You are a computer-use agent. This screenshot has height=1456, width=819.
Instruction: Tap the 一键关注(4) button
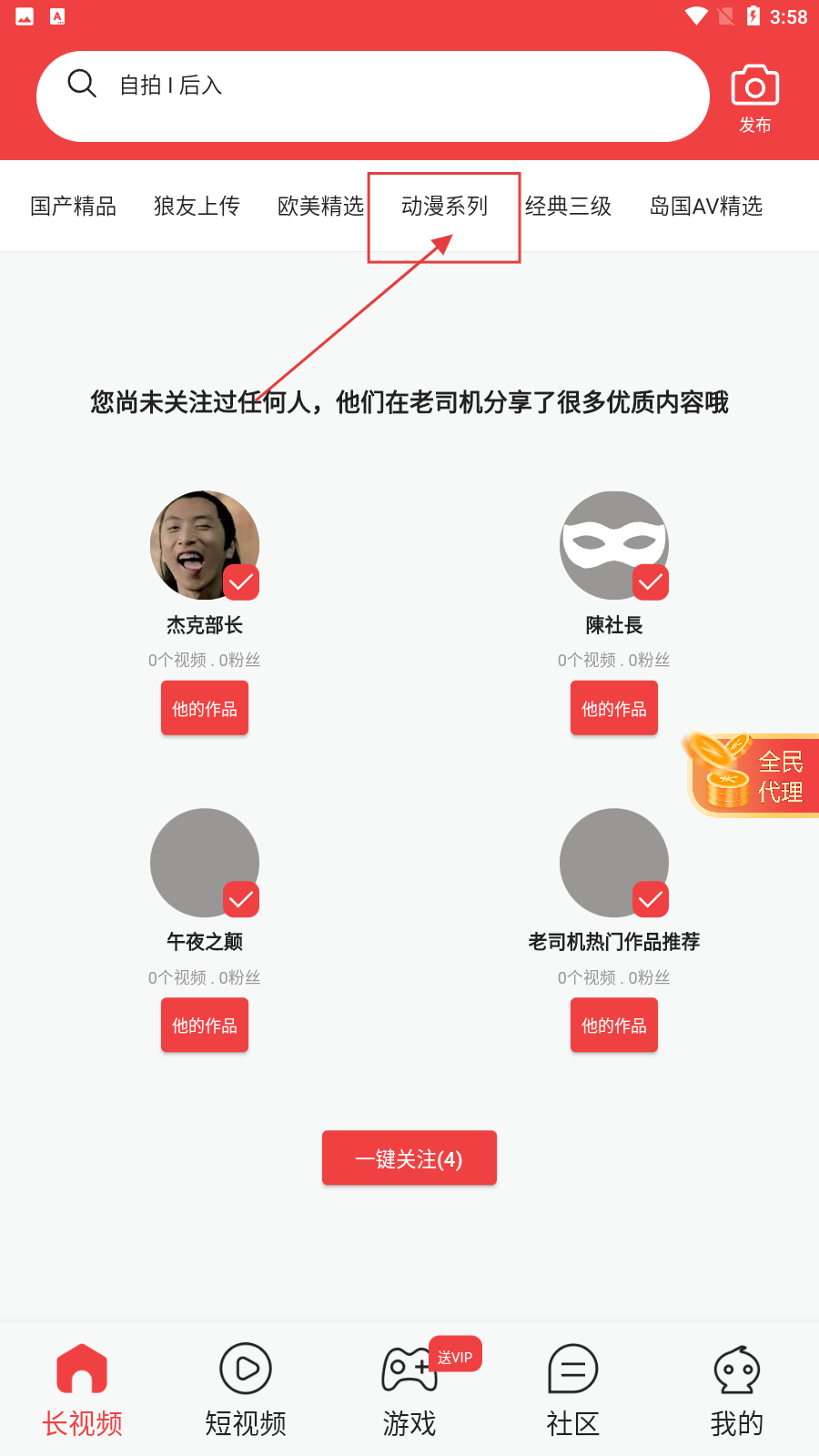[x=409, y=1158]
